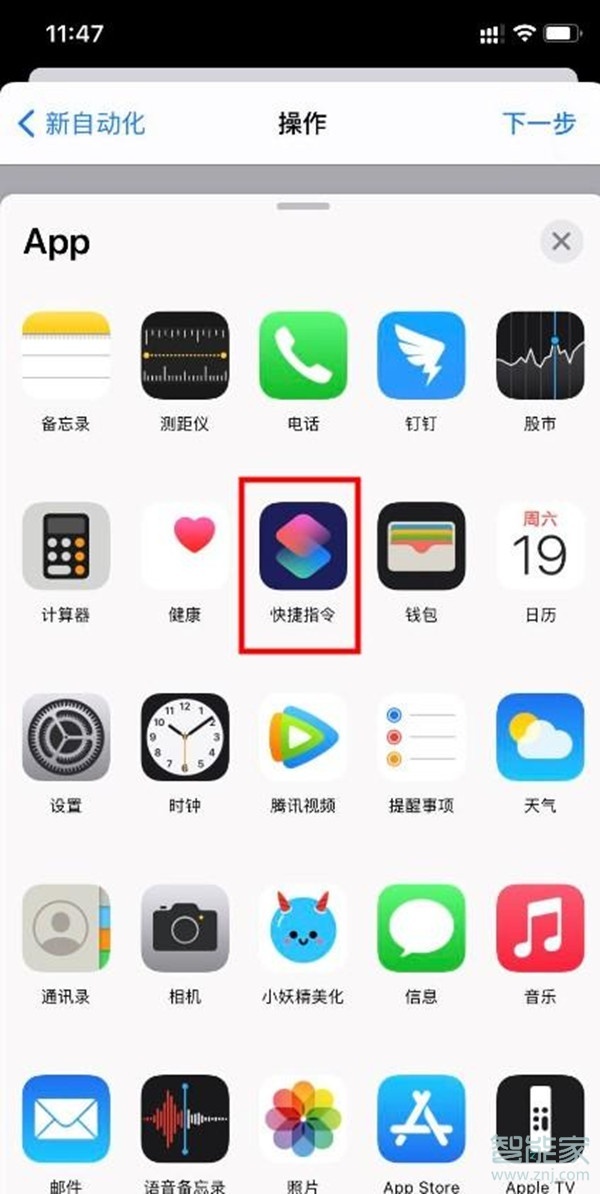This screenshot has height=1194, width=600.
Task: Select the 天气 app
Action: coord(540,737)
